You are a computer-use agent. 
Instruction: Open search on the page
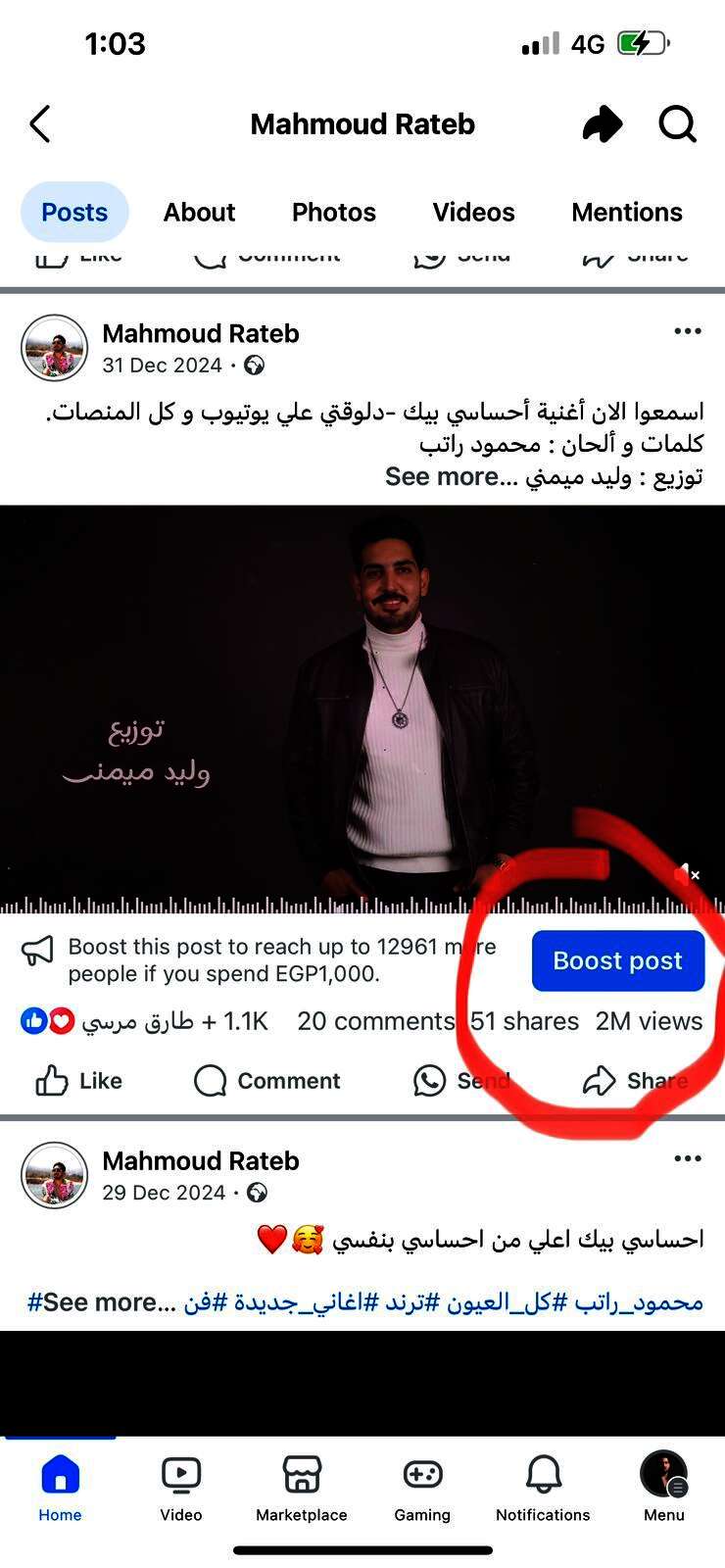pos(677,124)
